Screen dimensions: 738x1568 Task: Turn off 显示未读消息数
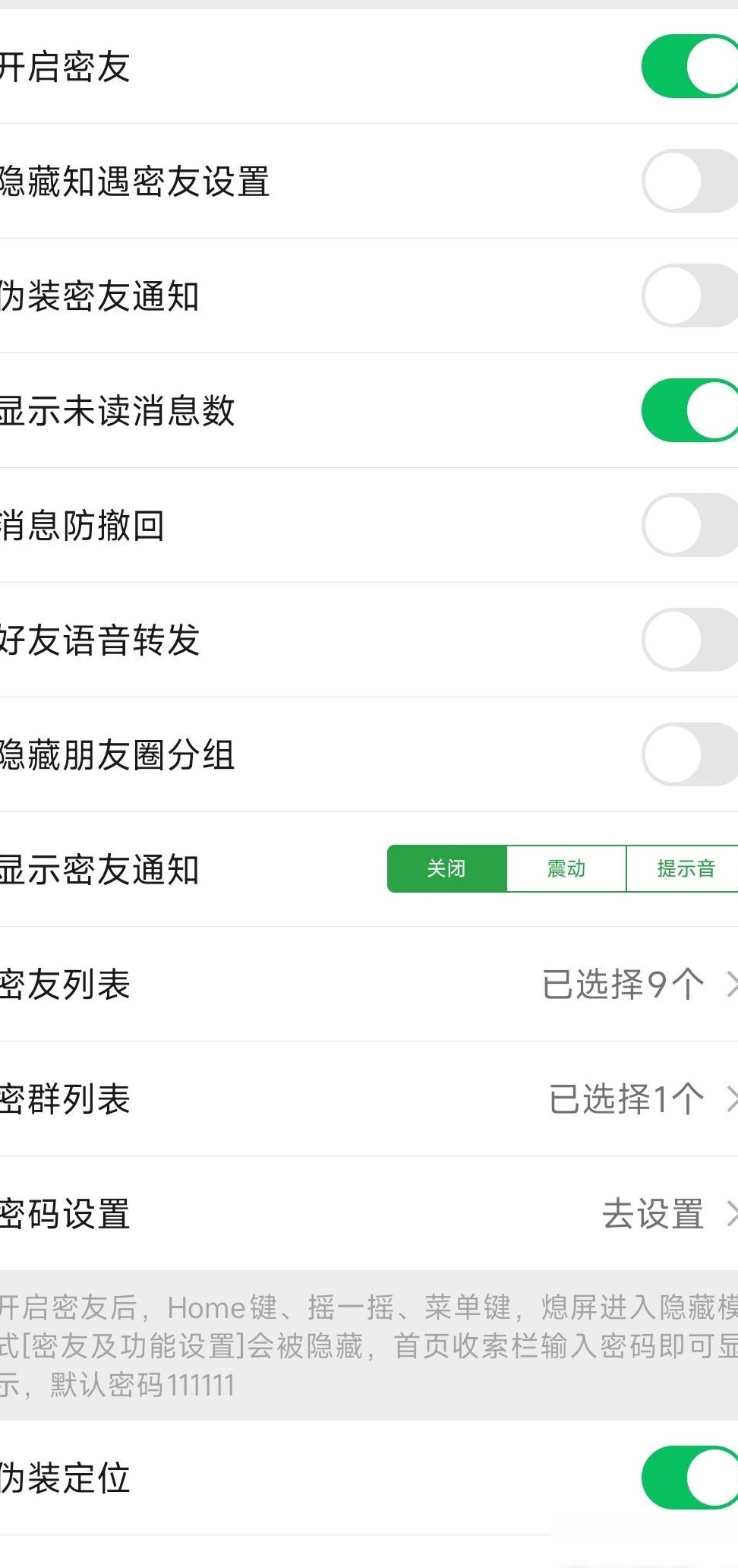click(690, 410)
